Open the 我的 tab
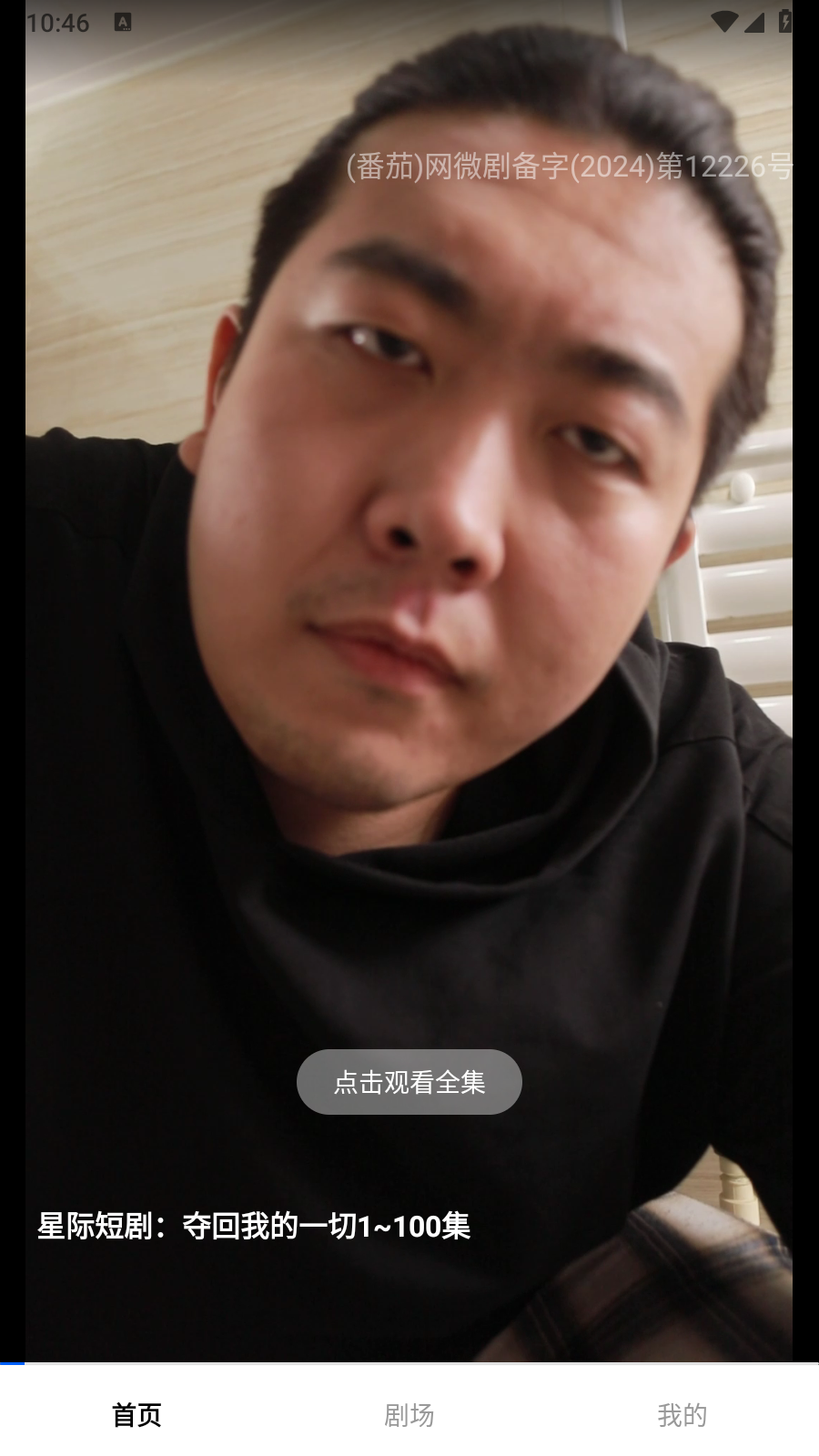 [x=682, y=1415]
